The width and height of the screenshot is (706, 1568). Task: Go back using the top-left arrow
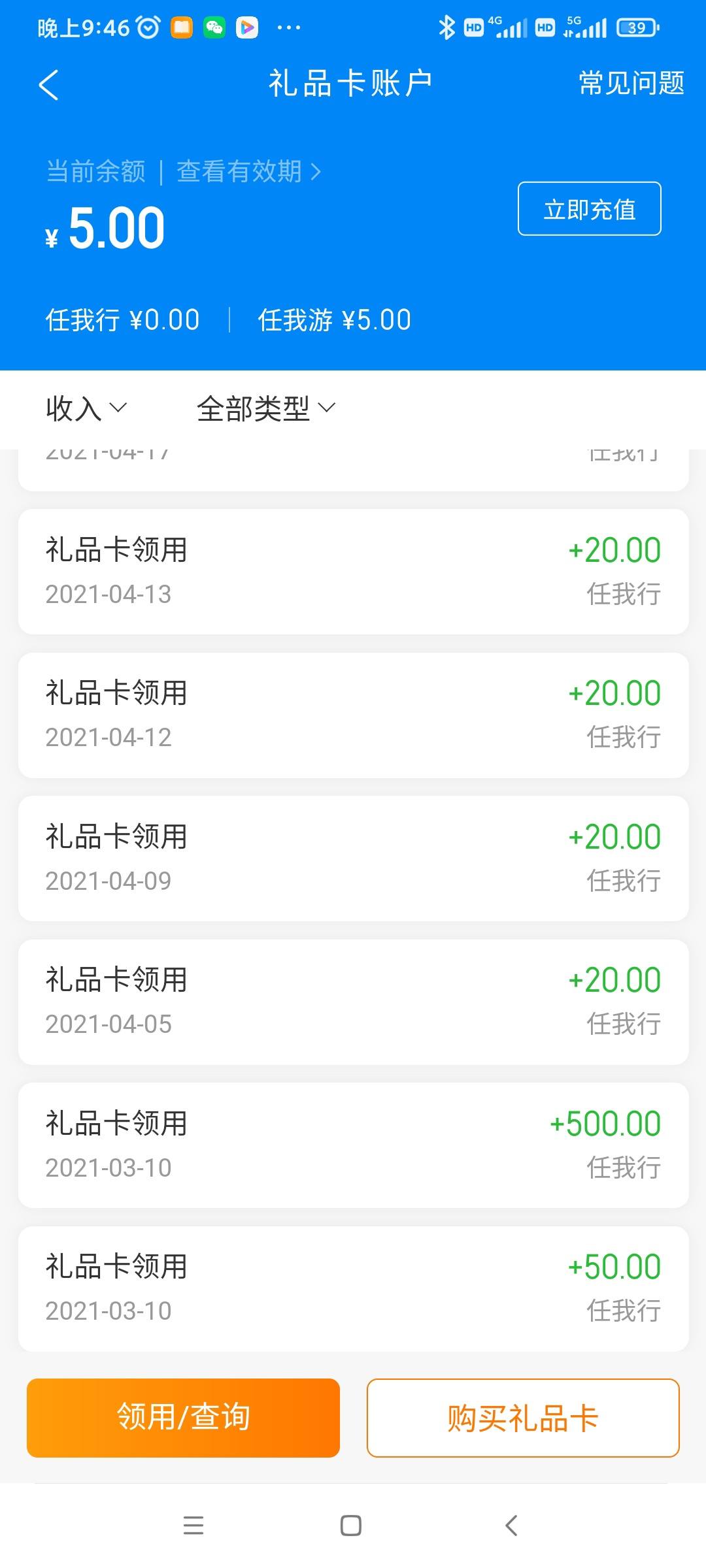pos(49,85)
